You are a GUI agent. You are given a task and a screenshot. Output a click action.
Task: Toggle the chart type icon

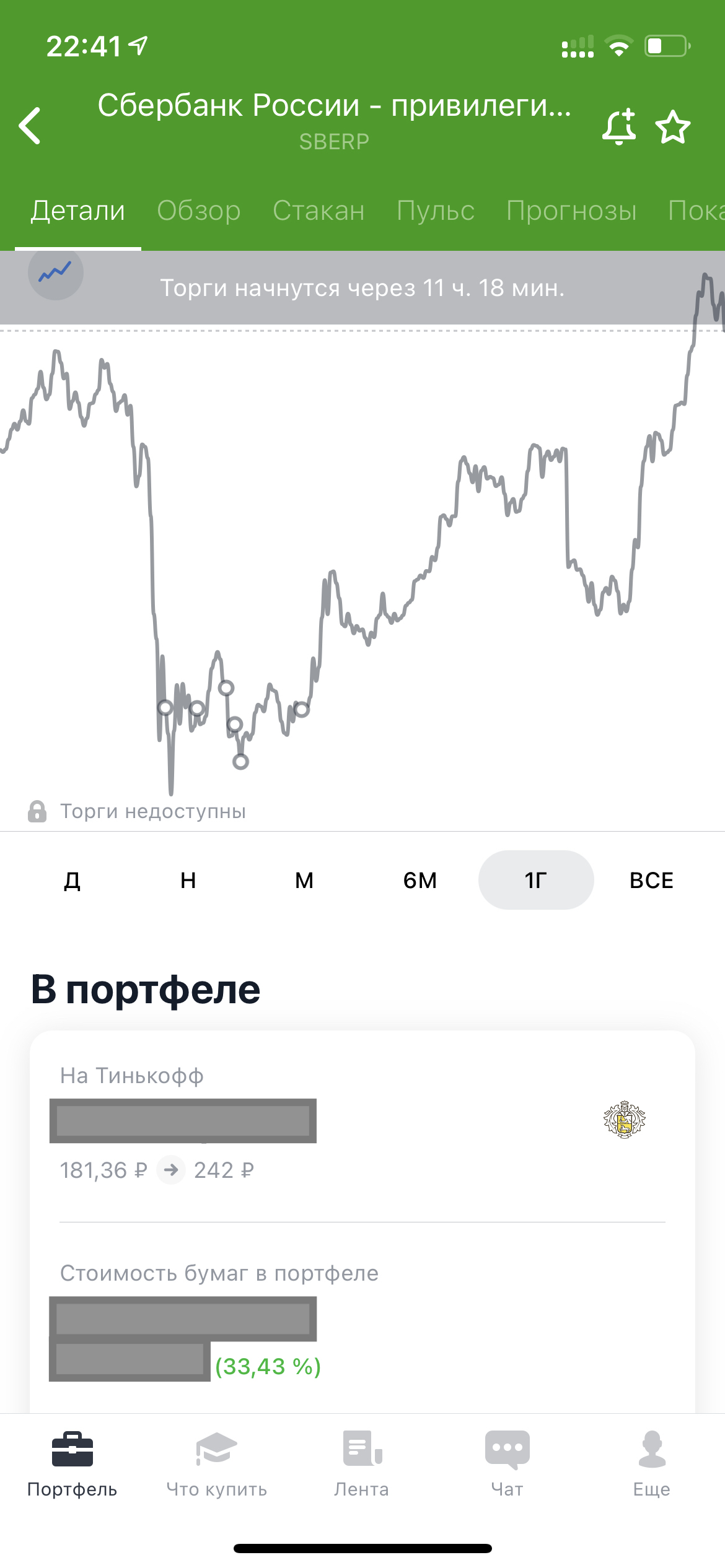click(x=55, y=273)
